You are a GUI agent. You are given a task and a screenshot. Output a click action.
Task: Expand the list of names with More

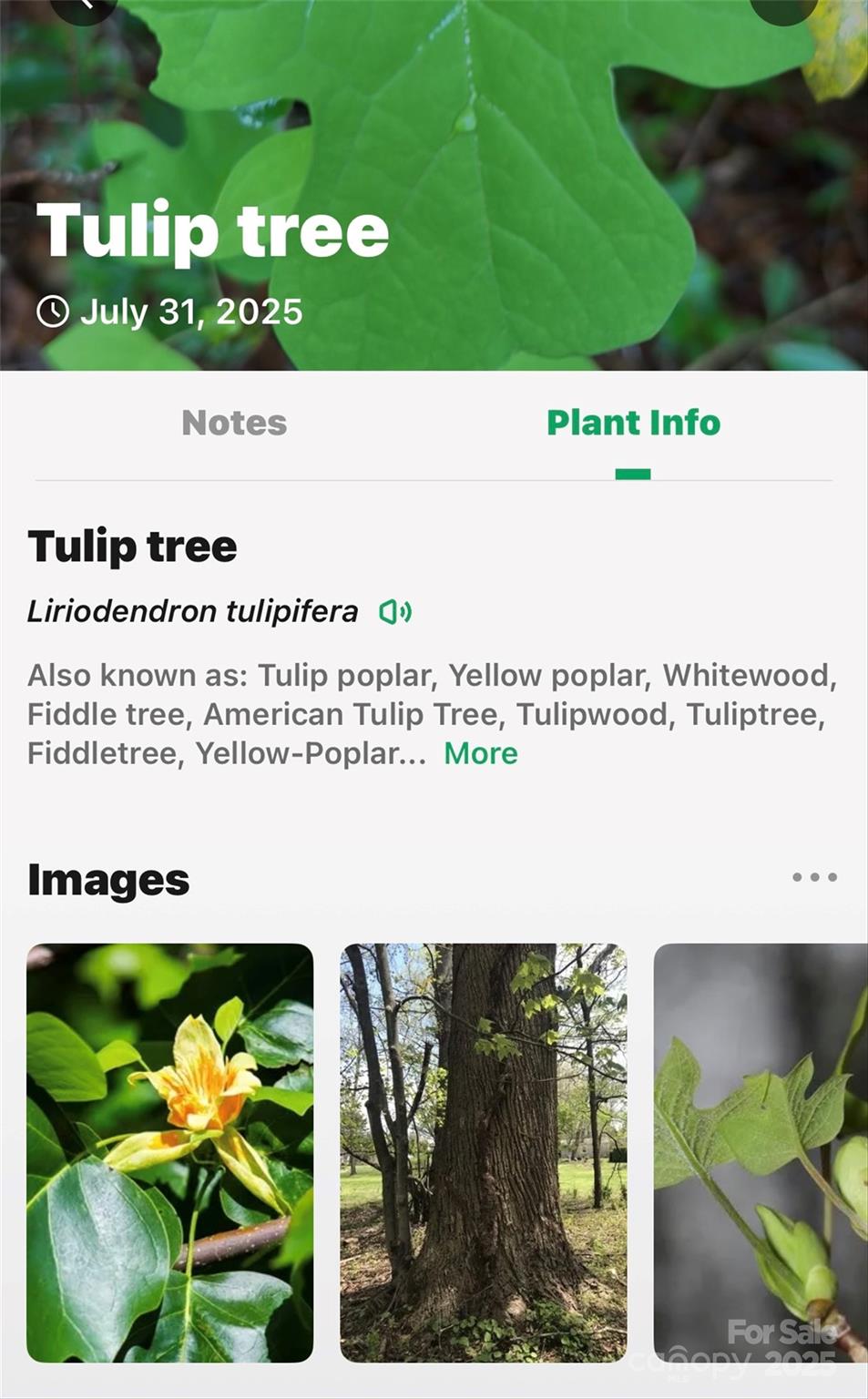pyautogui.click(x=481, y=753)
